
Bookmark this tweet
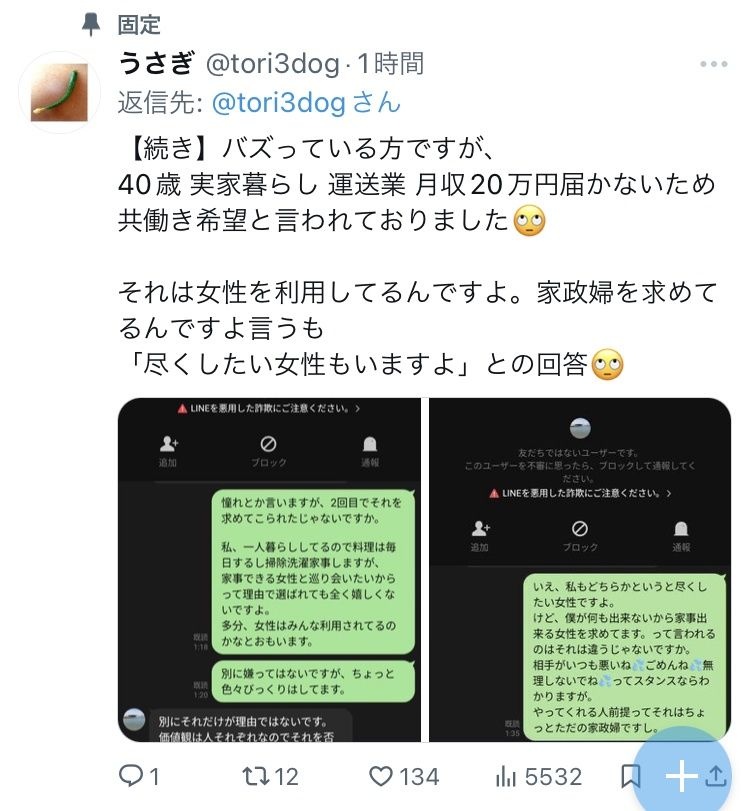point(630,776)
